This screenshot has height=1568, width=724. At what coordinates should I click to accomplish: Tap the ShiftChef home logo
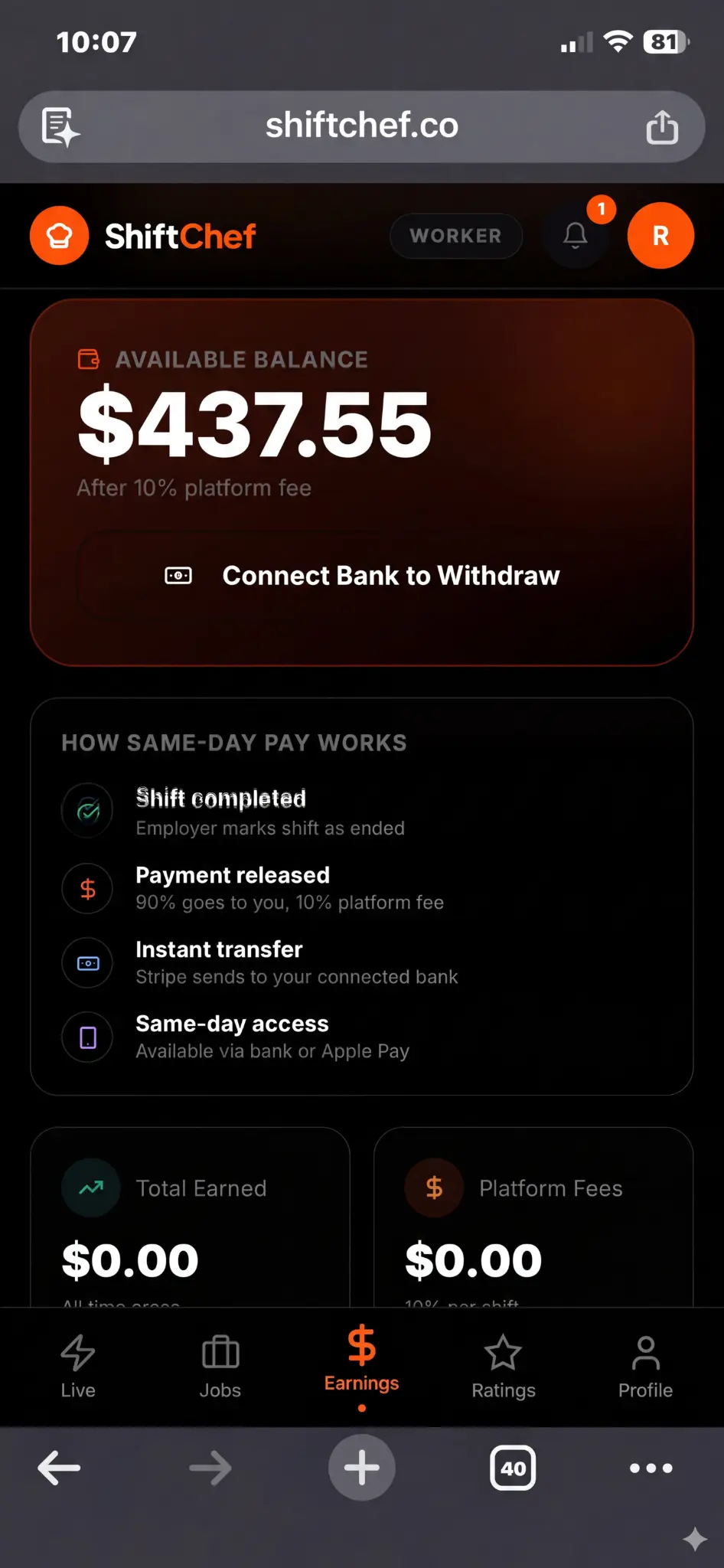(x=144, y=236)
